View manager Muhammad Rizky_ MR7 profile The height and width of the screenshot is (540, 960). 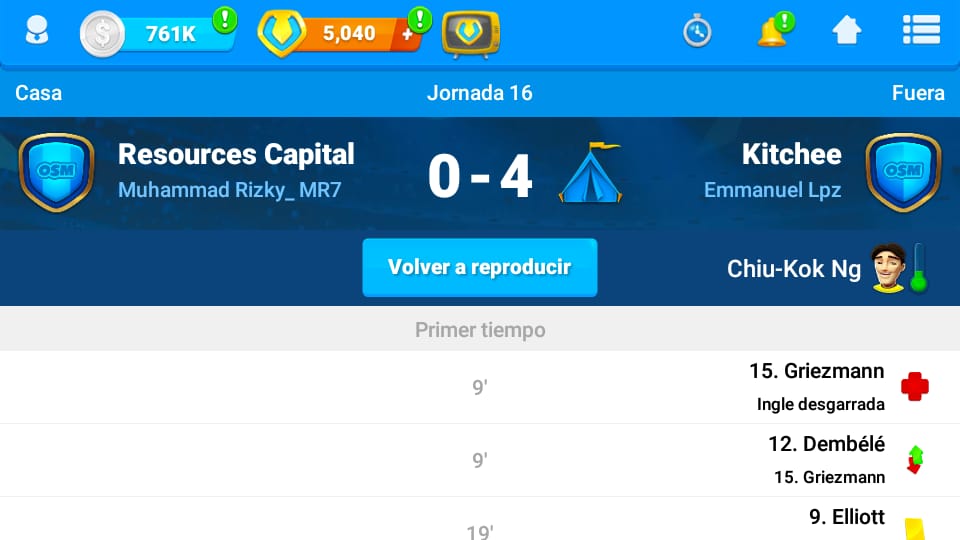click(x=230, y=190)
